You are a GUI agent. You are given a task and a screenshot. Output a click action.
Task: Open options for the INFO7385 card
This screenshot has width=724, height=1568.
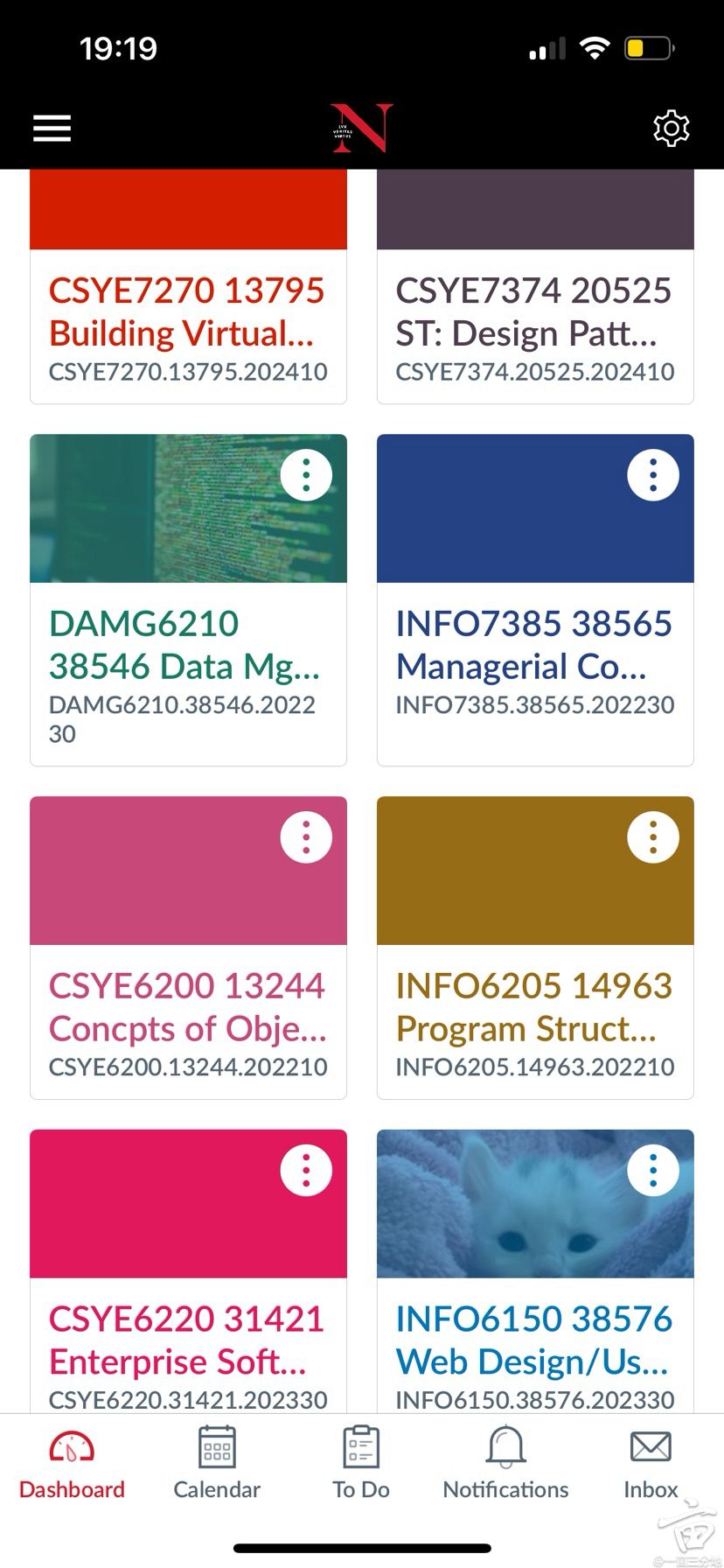pos(653,475)
